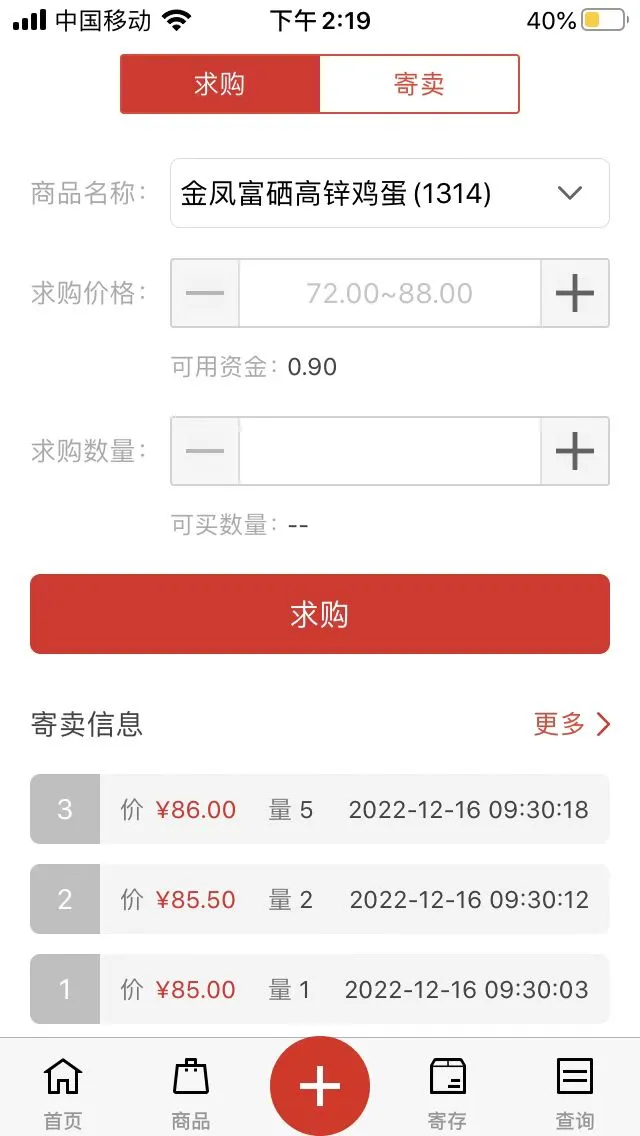Expand the 商品名称 dropdown
The image size is (640, 1136).
(389, 193)
